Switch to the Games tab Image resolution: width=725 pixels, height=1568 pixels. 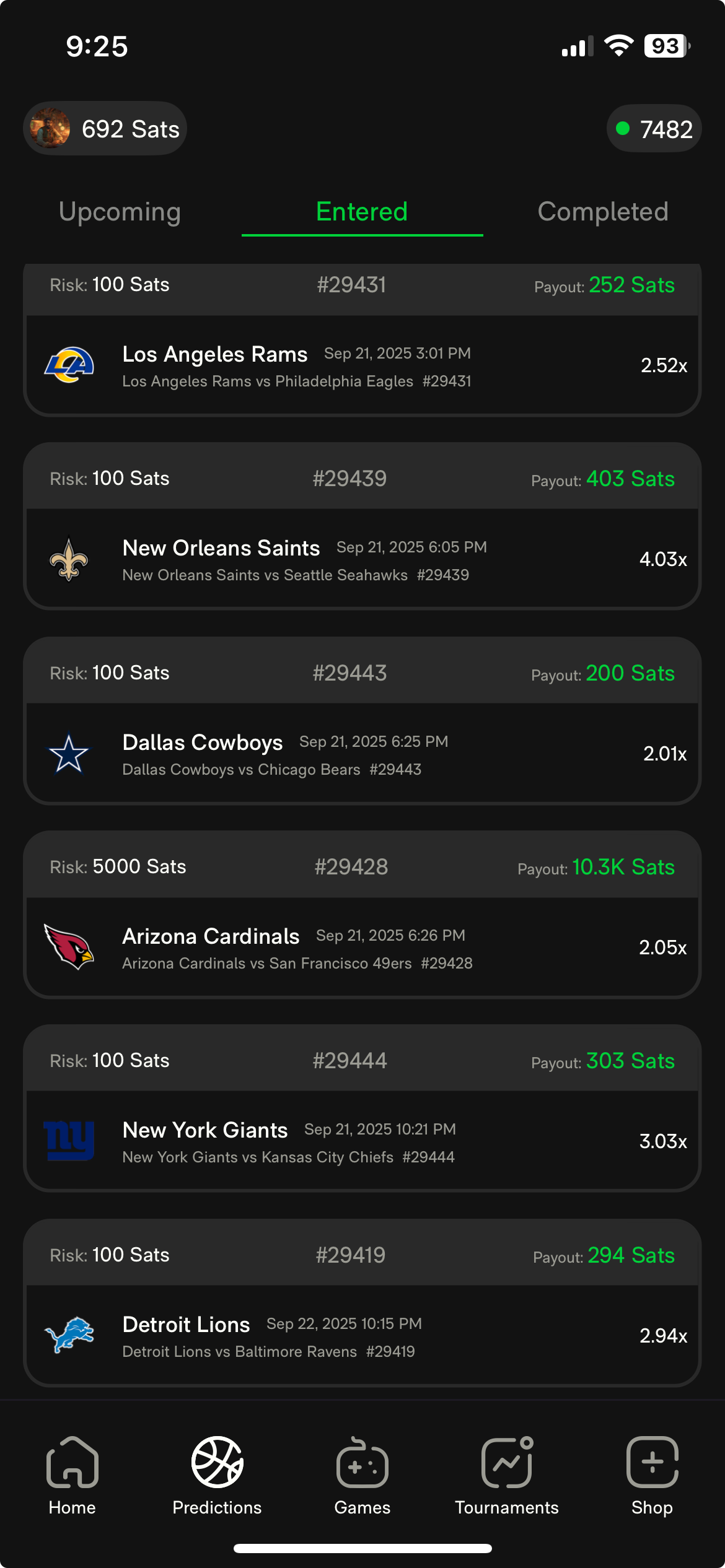click(362, 1475)
